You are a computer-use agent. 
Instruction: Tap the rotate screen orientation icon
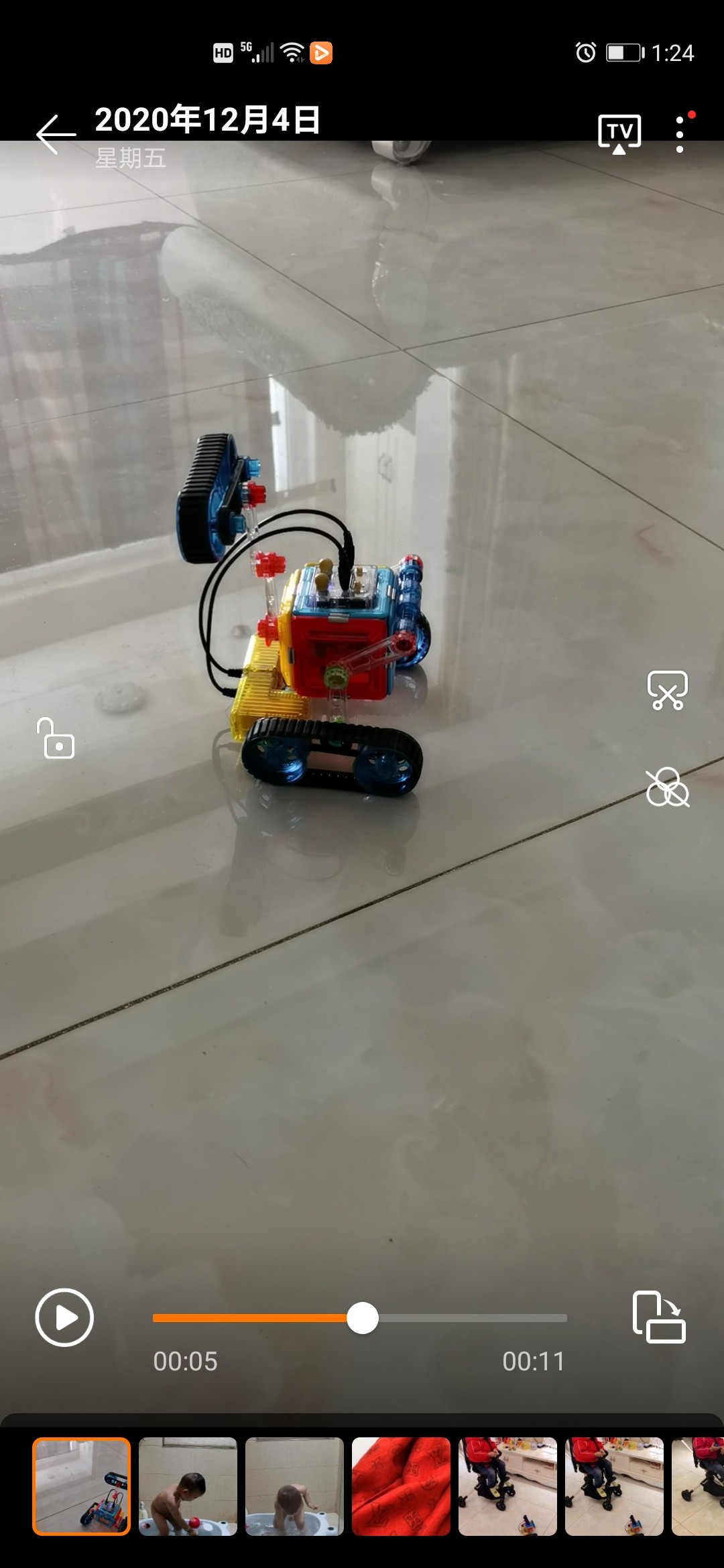[x=658, y=1317]
